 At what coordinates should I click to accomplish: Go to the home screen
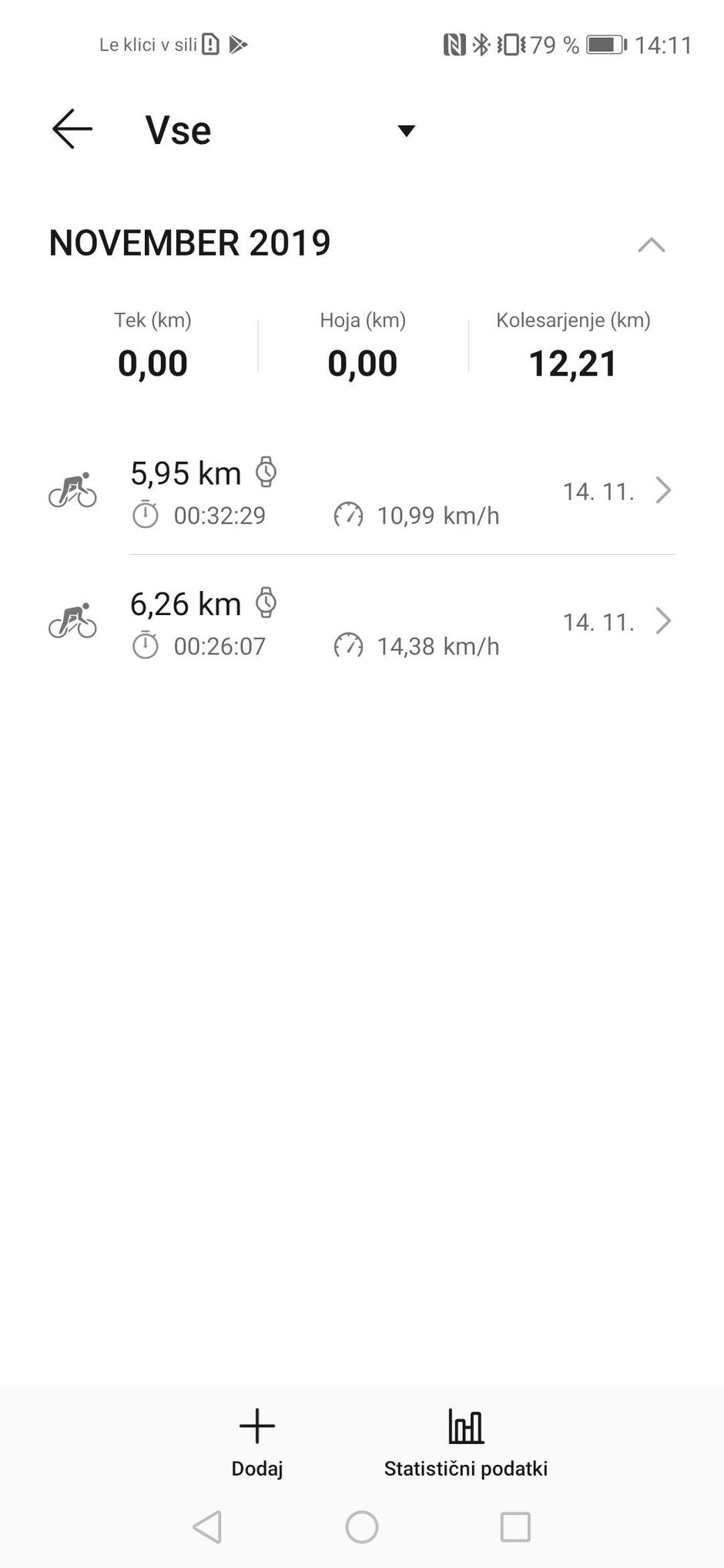(362, 1527)
